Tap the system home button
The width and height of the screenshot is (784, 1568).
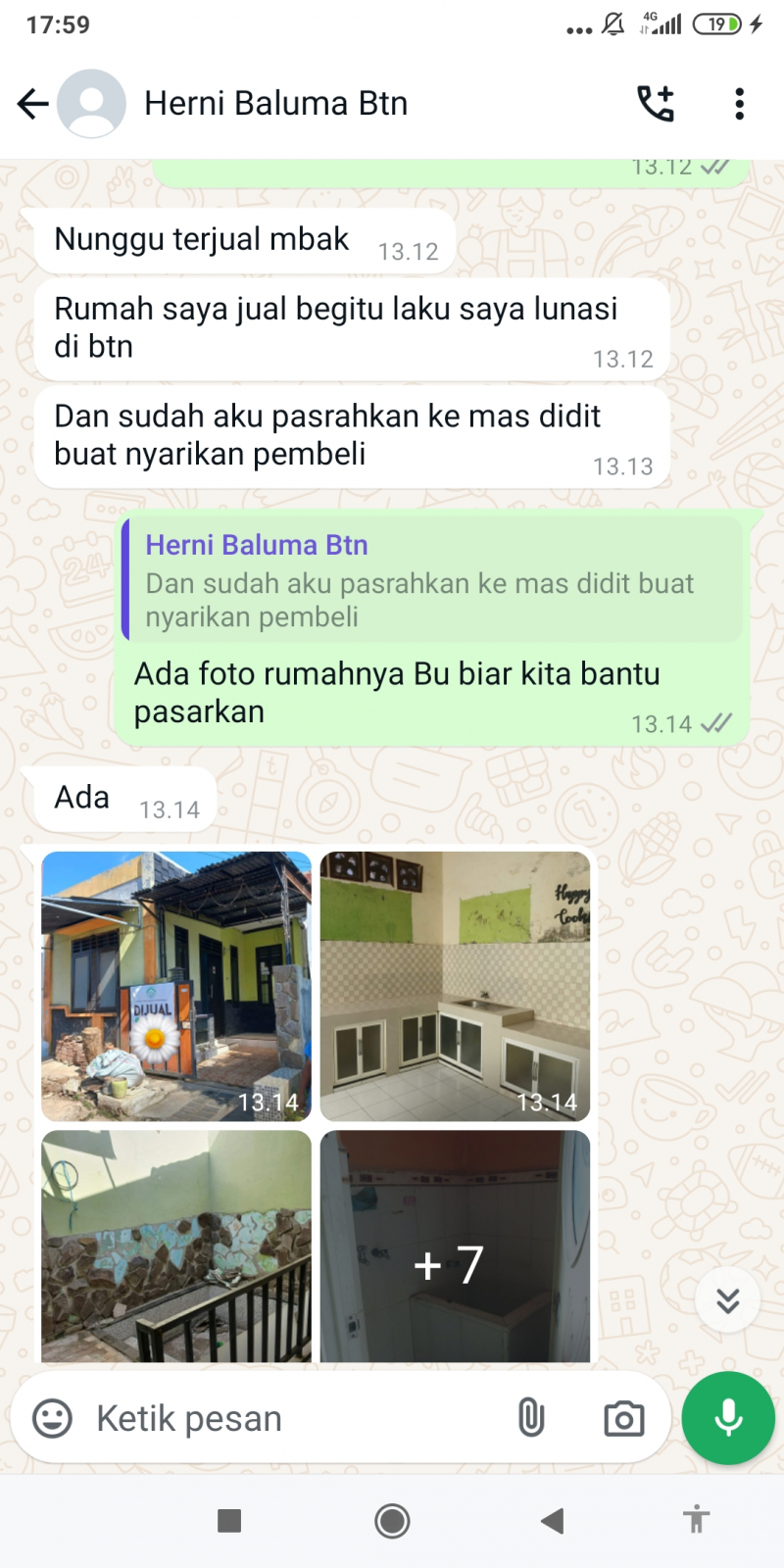coord(392,1521)
